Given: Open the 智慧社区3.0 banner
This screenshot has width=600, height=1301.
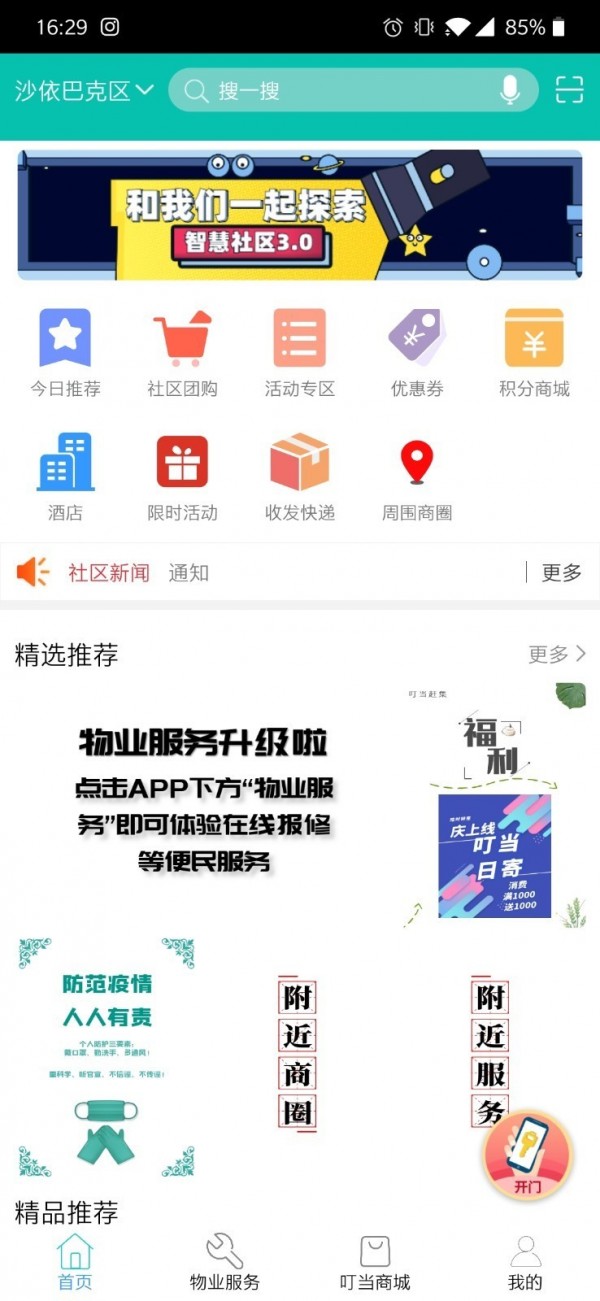Looking at the screenshot, I should [300, 215].
